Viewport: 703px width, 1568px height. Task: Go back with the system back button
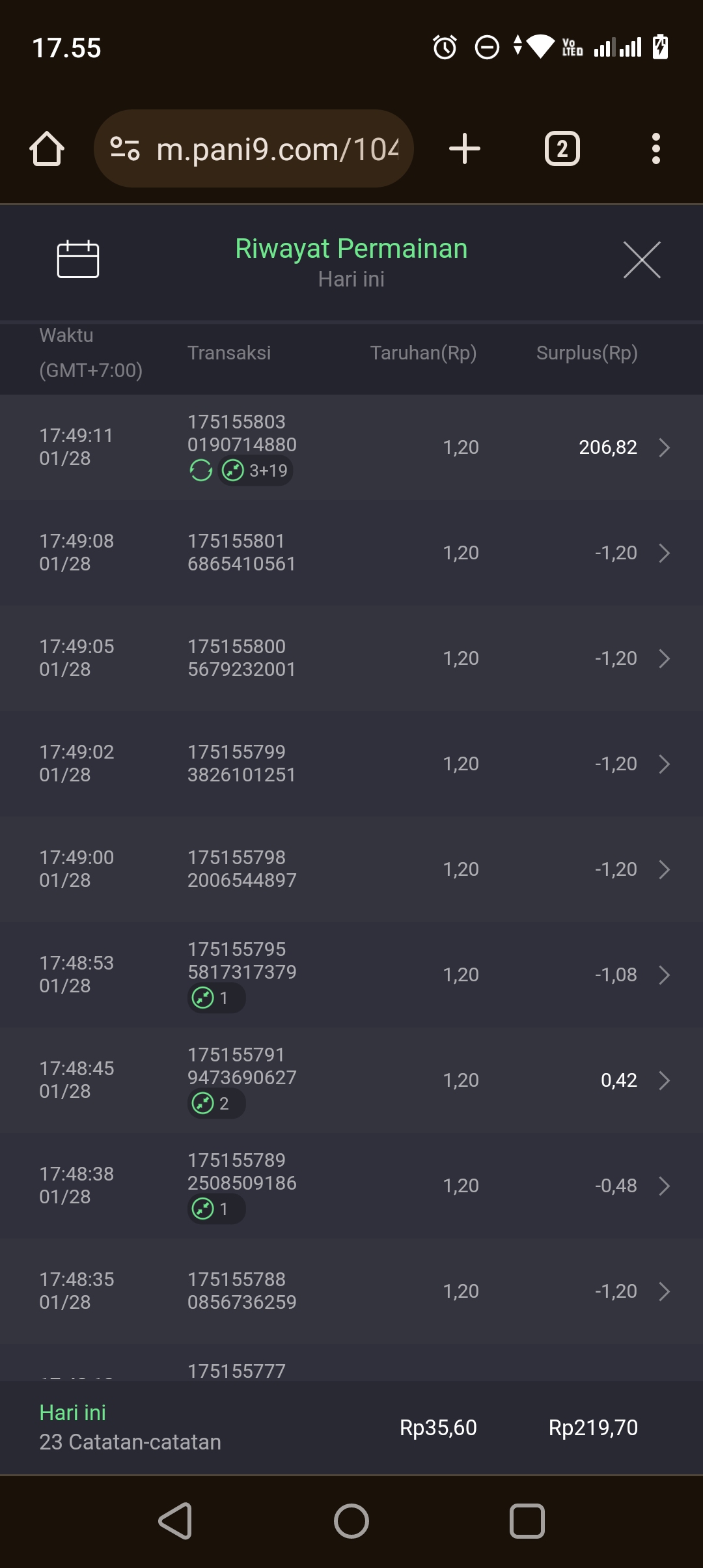[175, 1521]
